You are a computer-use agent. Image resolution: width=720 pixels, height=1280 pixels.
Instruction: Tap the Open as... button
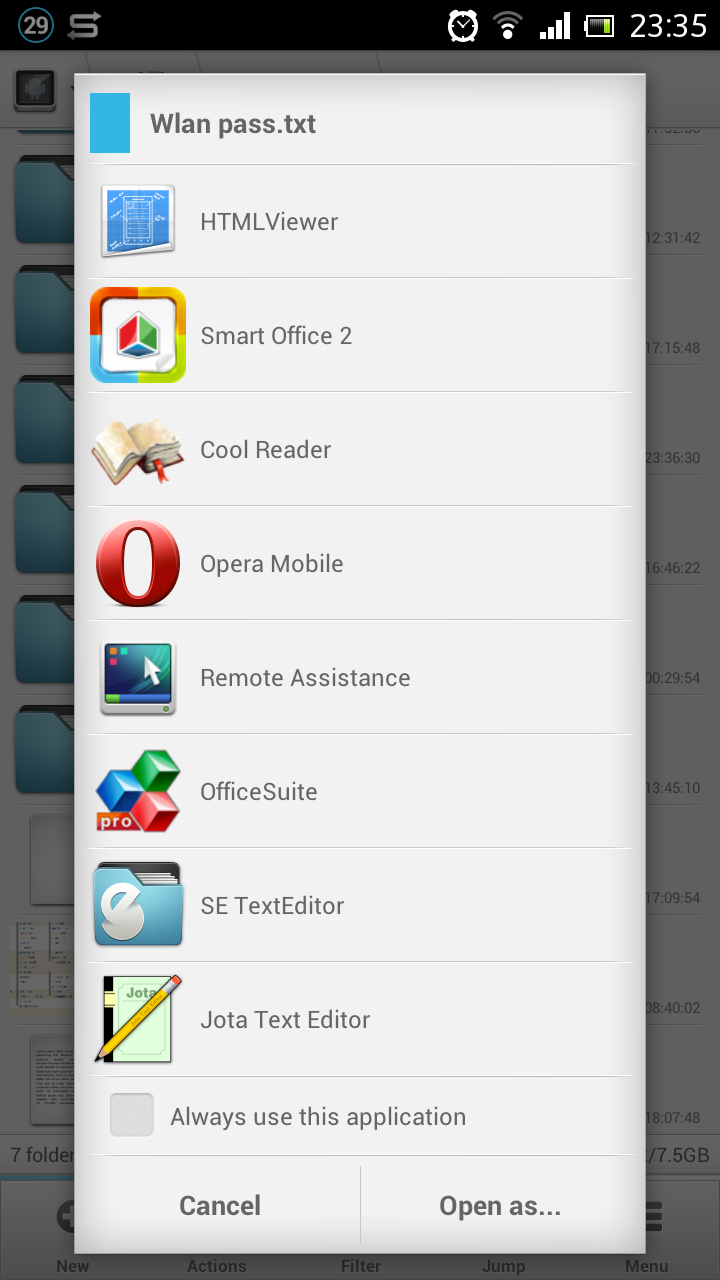(500, 1206)
